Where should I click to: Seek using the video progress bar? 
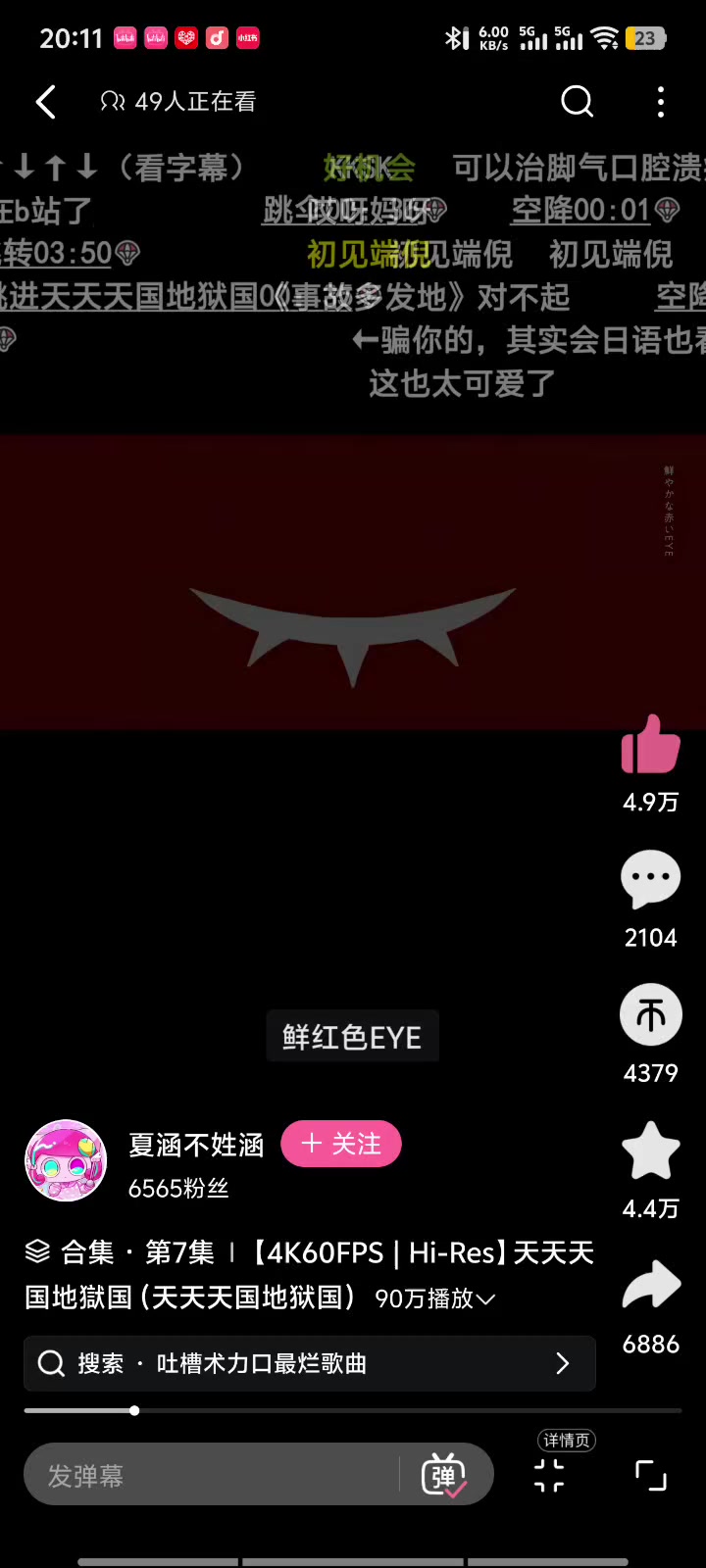pyautogui.click(x=353, y=1411)
